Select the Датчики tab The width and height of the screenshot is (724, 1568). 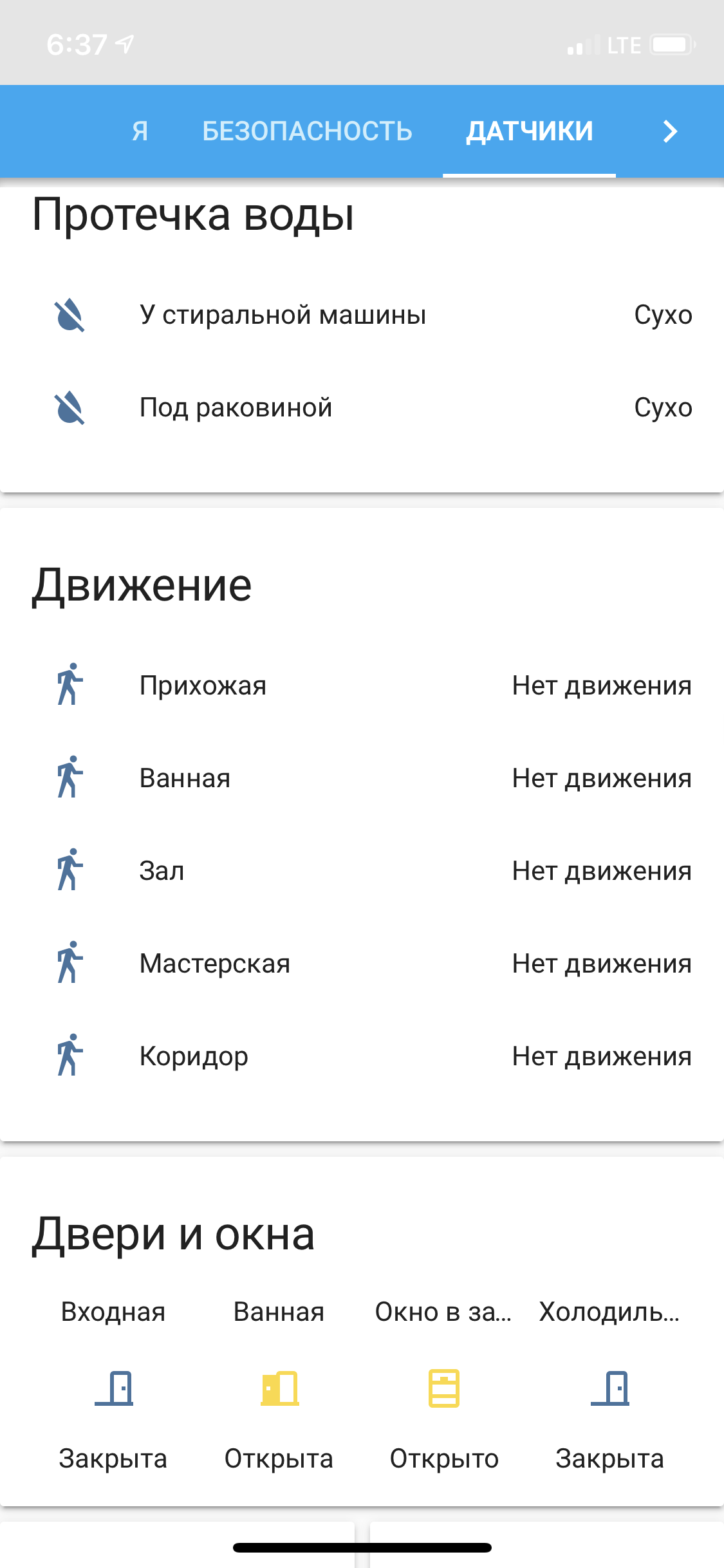click(529, 131)
